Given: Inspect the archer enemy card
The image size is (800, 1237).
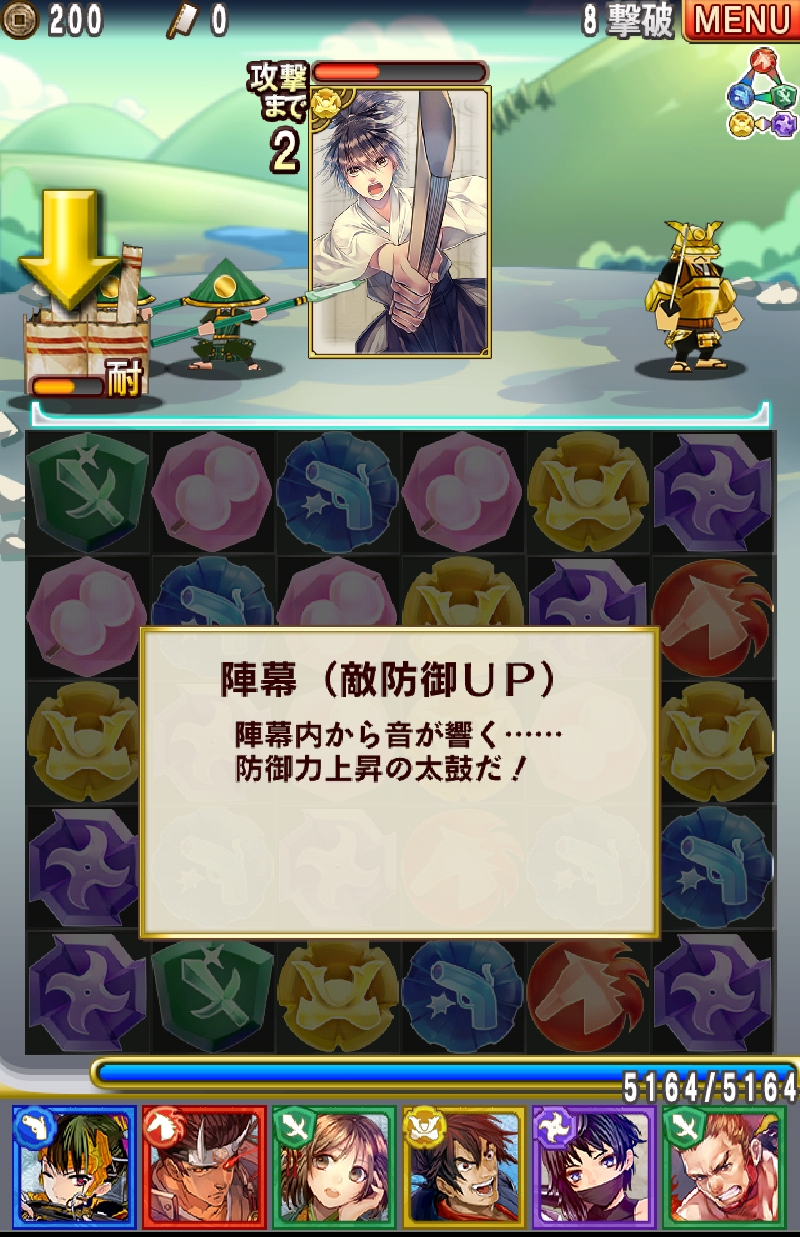Looking at the screenshot, I should click(400, 222).
